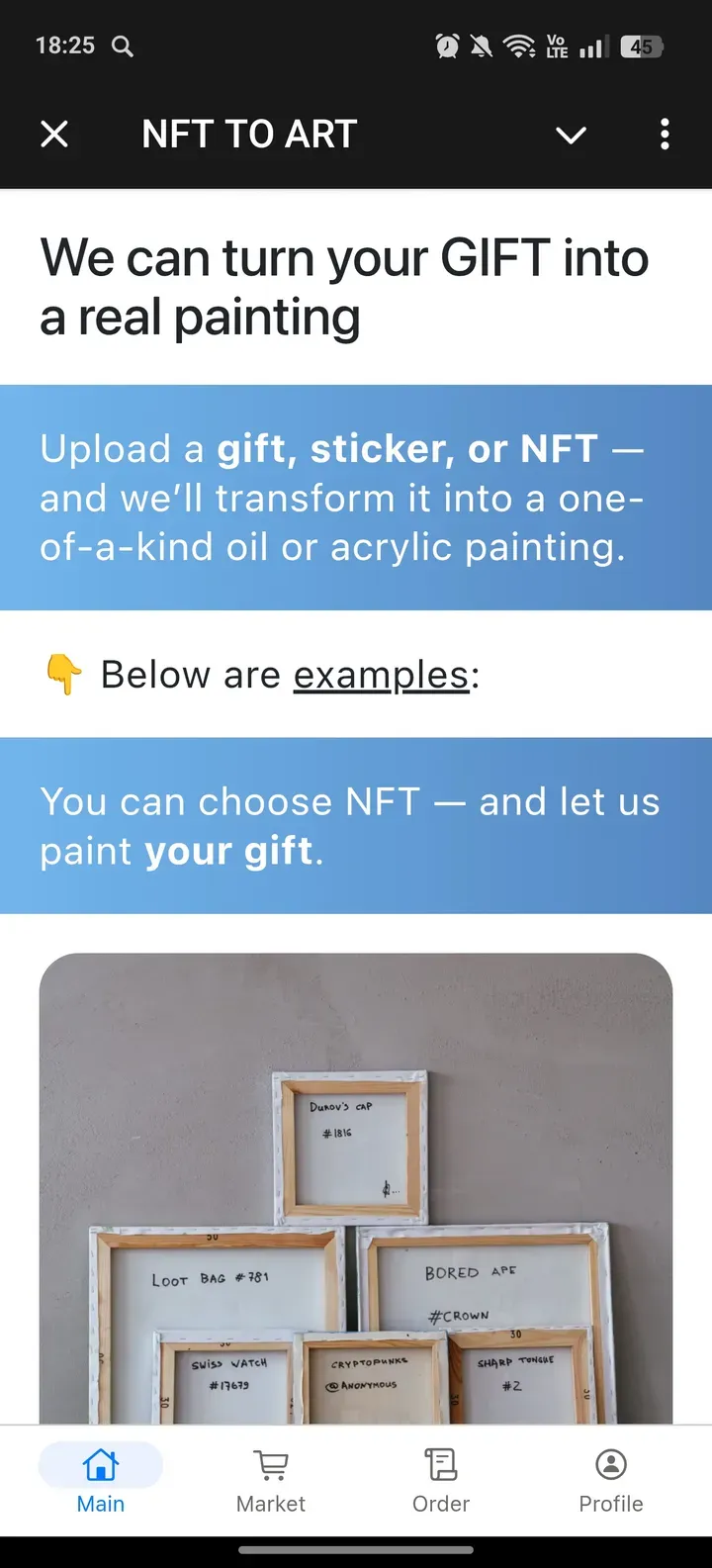This screenshot has width=712, height=1568.
Task: Tap the Wi-Fi status icon
Action: [518, 46]
